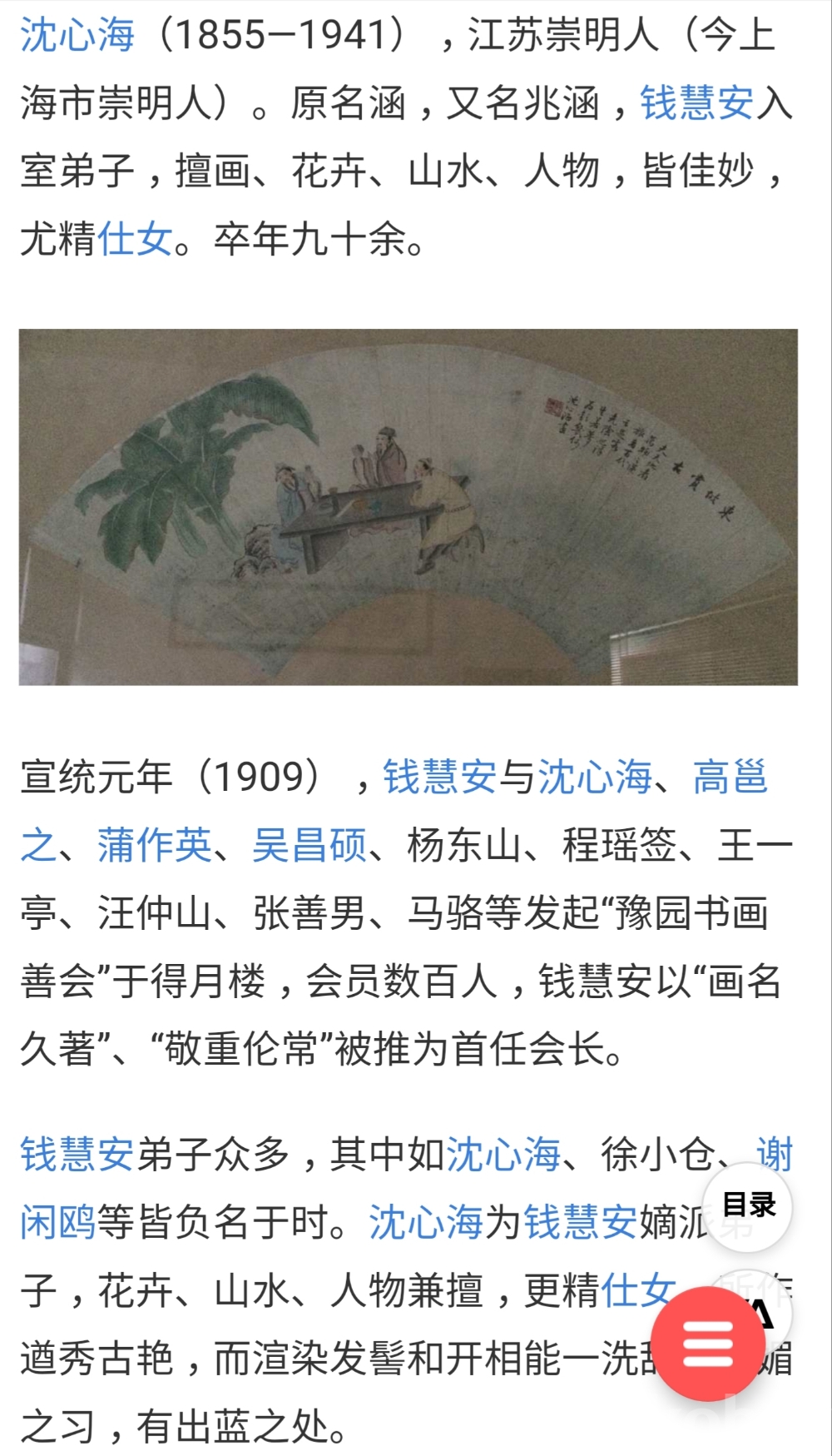
Task: Open 钱慧安 link before 入室弟子
Action: (697, 104)
